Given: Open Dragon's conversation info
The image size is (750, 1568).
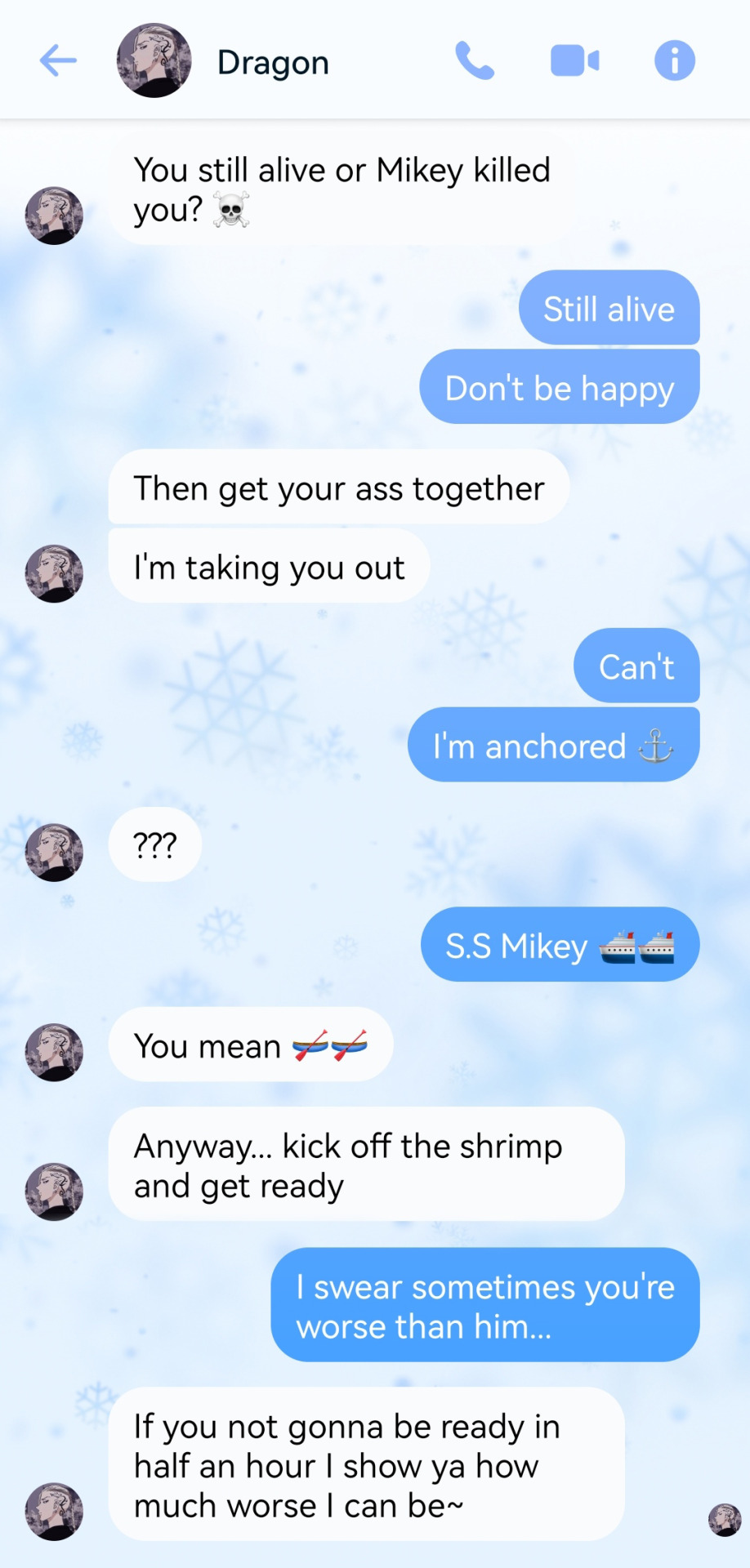Looking at the screenshot, I should 674,61.
